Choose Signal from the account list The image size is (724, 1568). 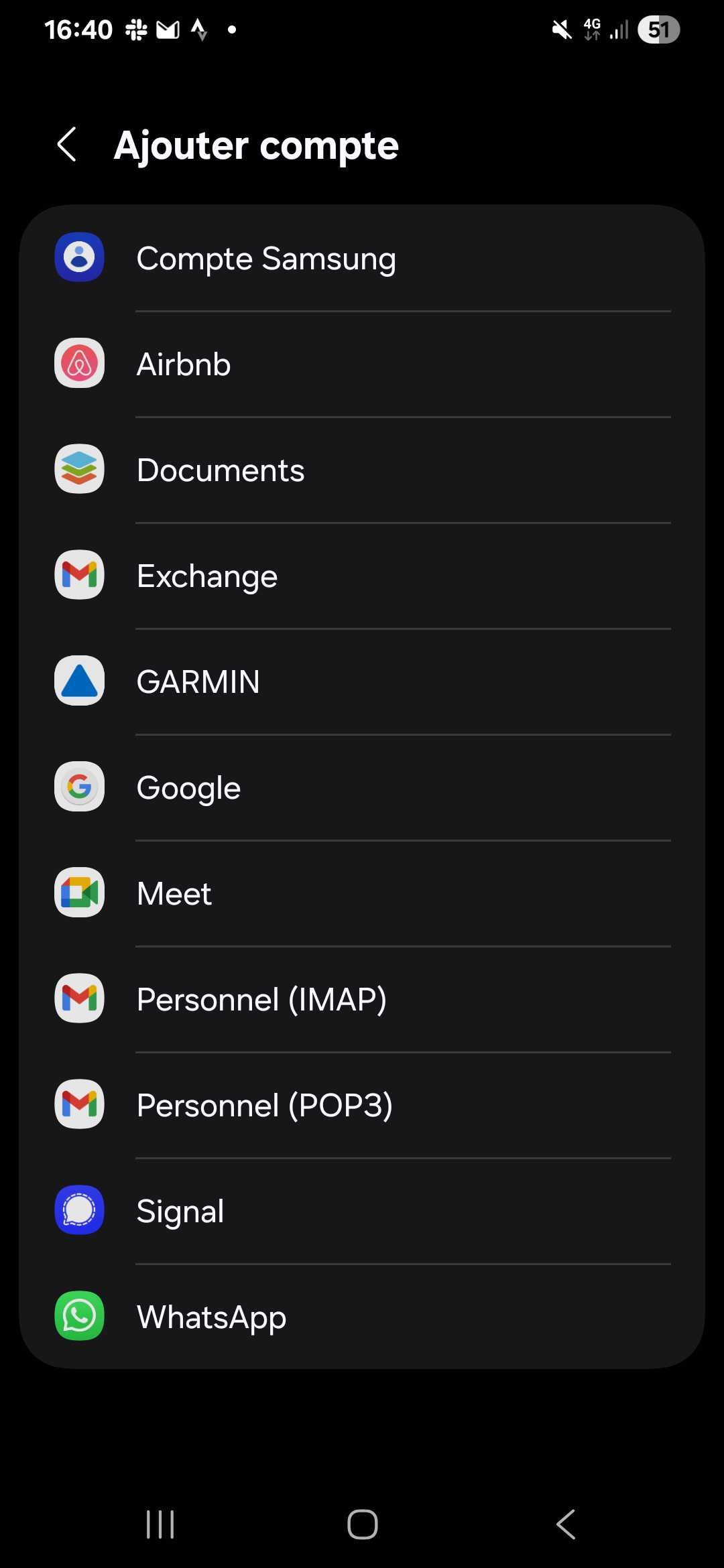tap(362, 1211)
